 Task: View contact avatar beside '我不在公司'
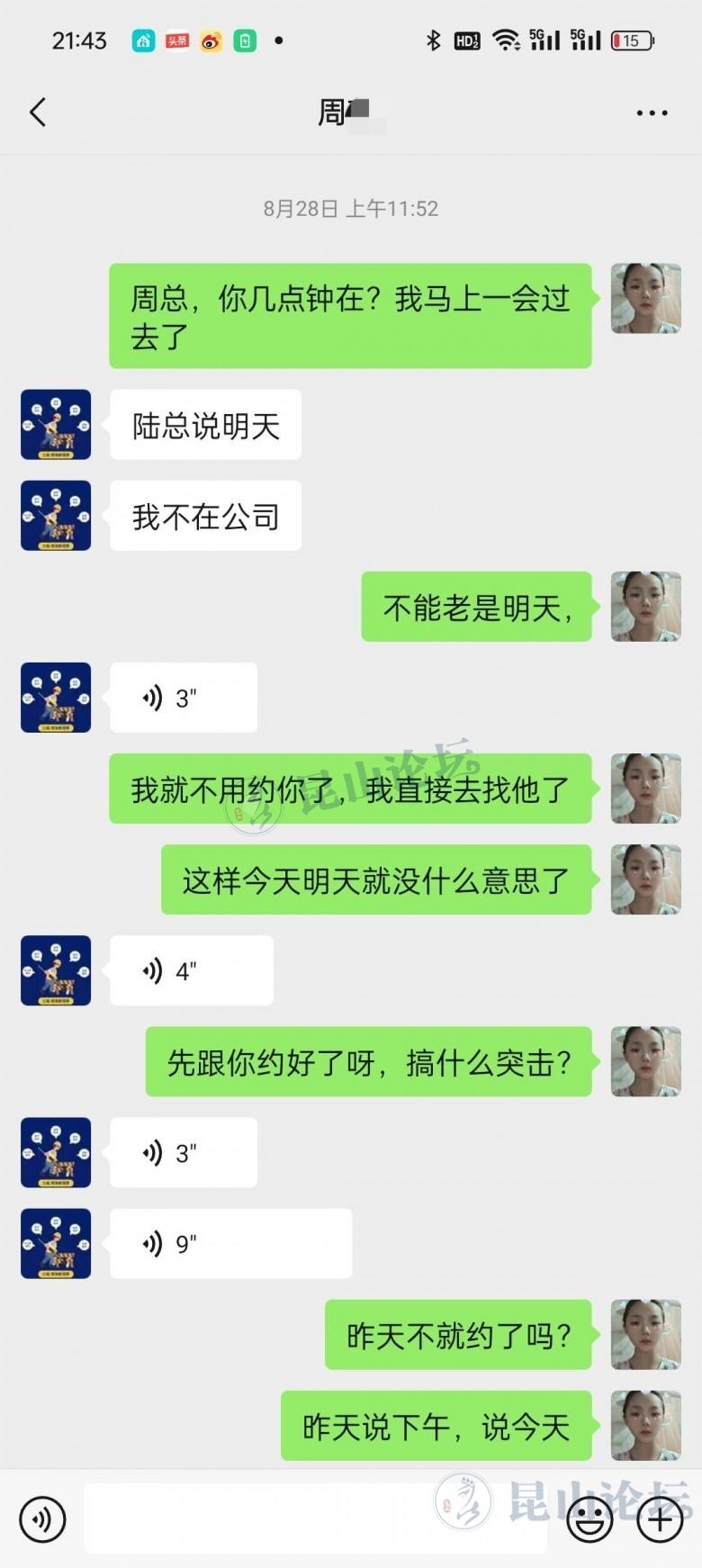[x=56, y=516]
